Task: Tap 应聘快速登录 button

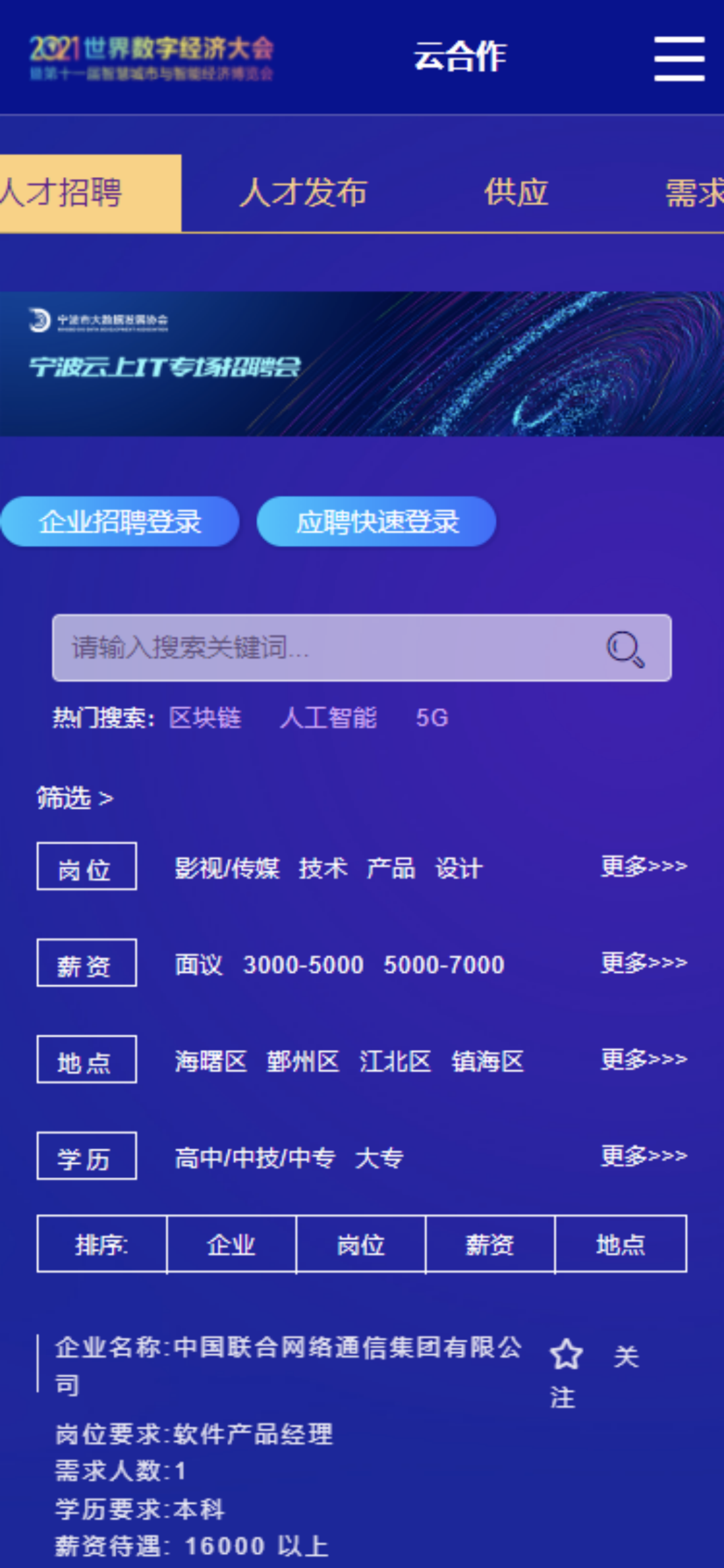Action: (x=377, y=522)
